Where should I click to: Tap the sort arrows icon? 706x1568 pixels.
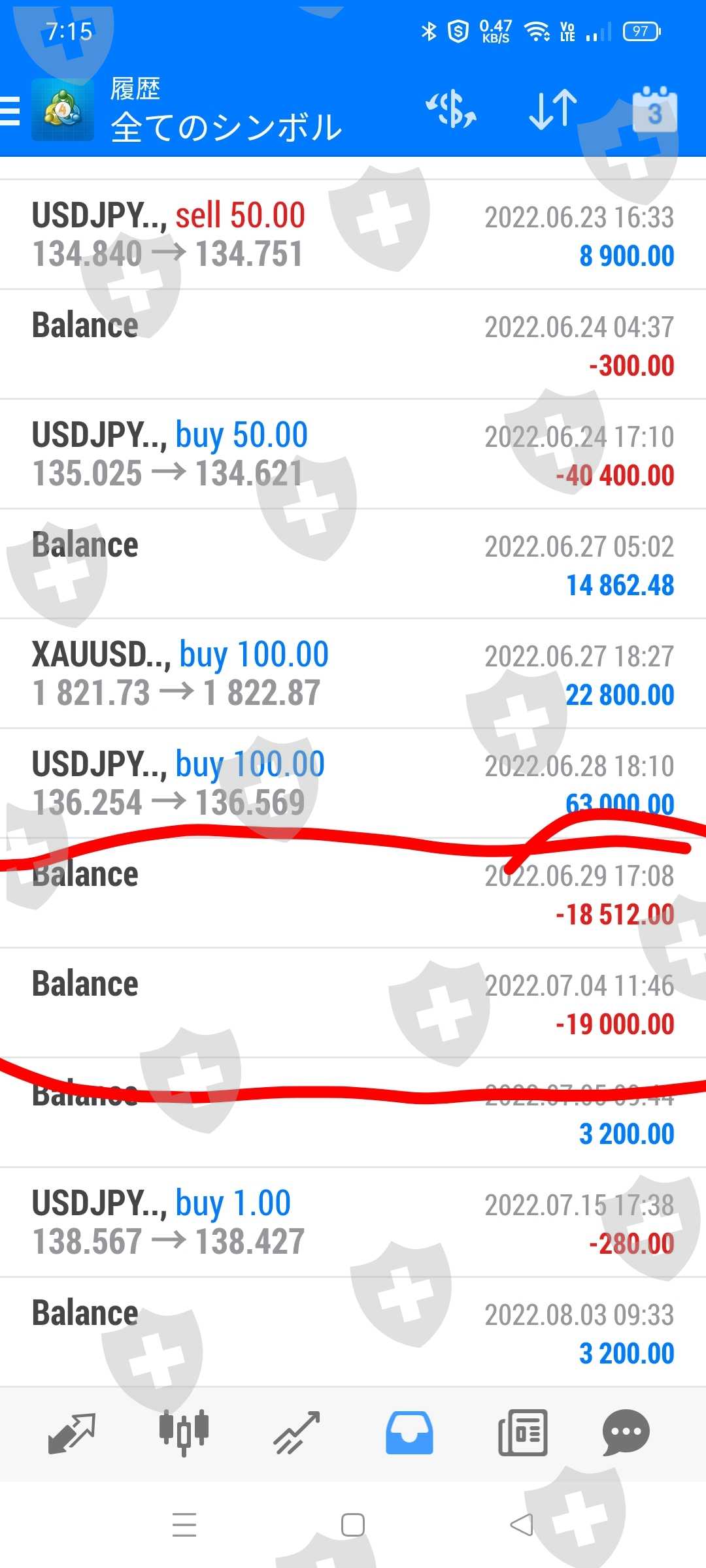pos(552,110)
